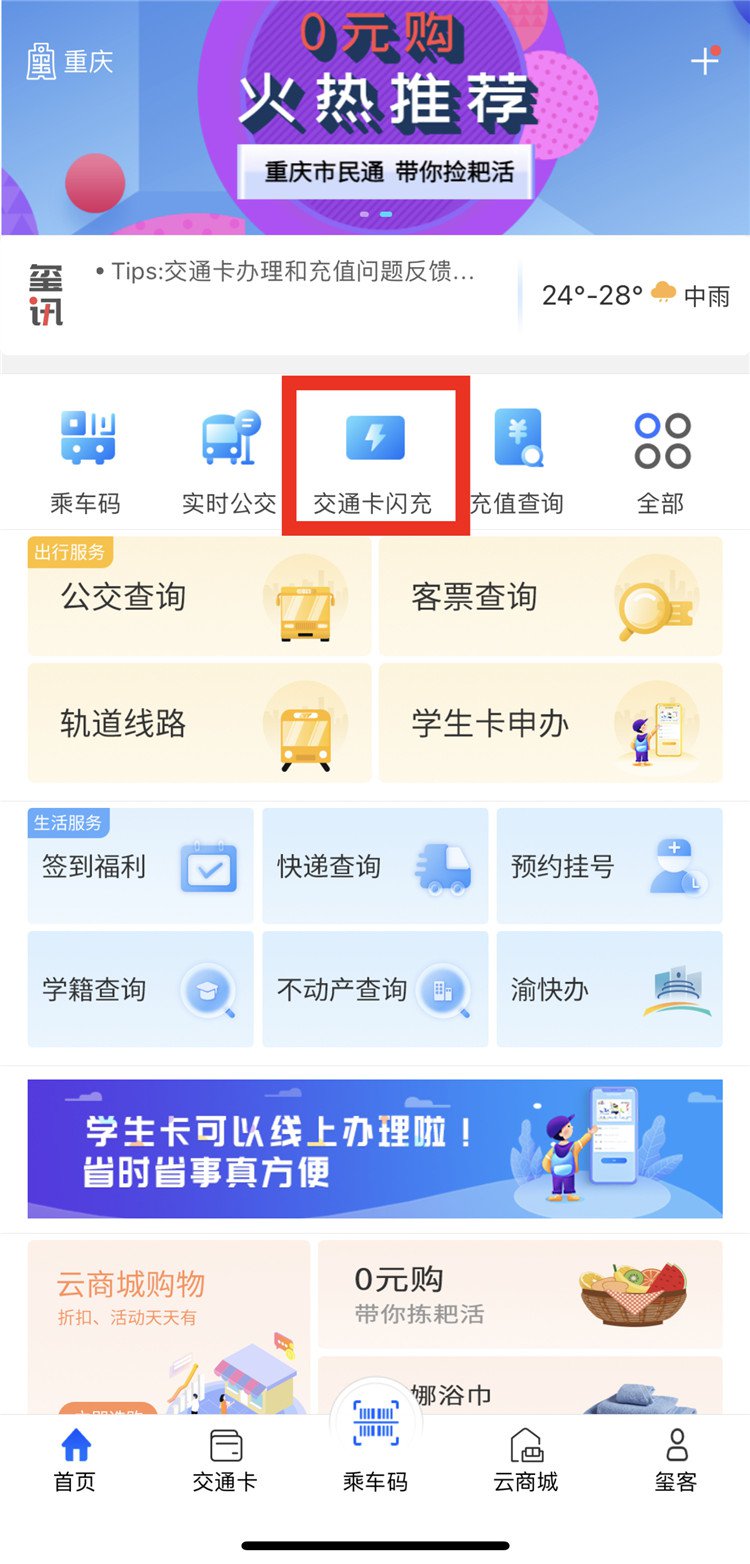Book with 预约挂号
Screen dimensions: 750x1564
[609, 866]
